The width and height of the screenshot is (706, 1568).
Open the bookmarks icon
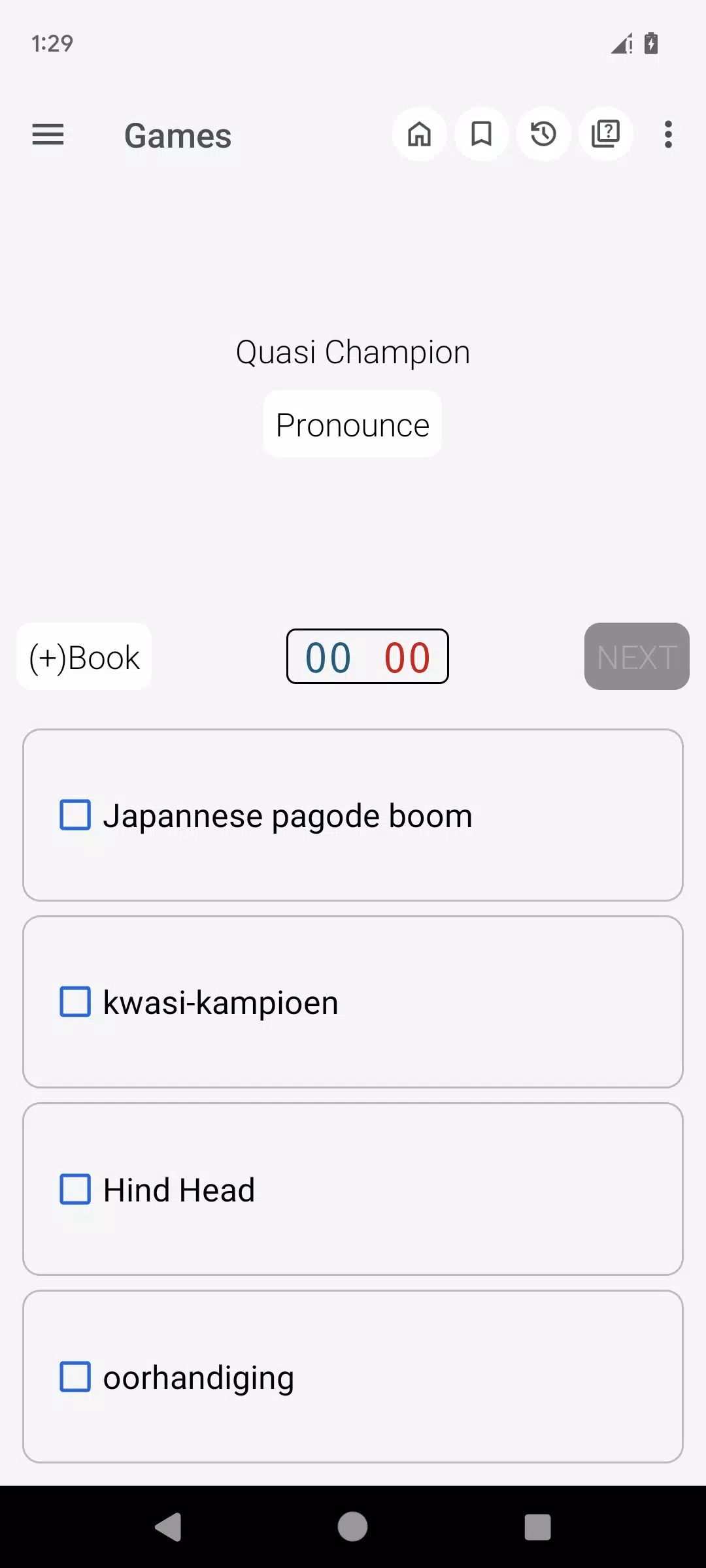tap(482, 135)
